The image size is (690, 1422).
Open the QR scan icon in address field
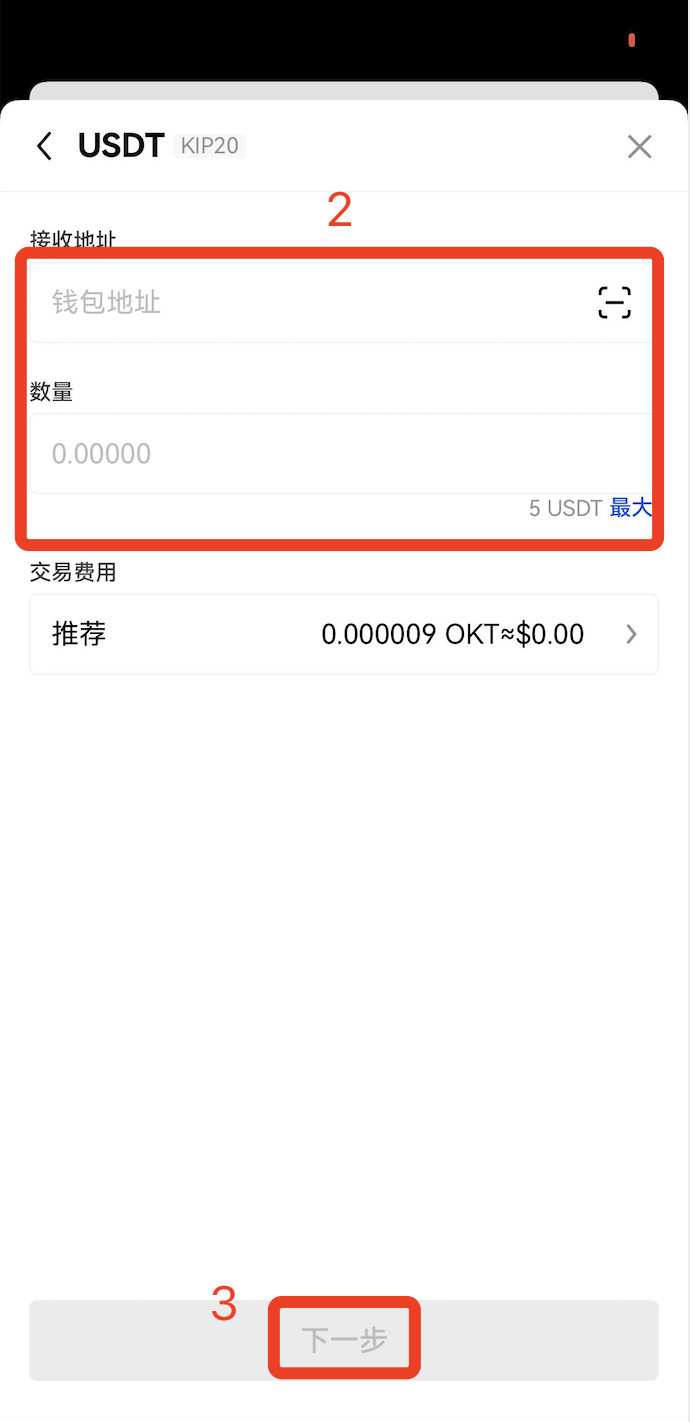click(614, 302)
